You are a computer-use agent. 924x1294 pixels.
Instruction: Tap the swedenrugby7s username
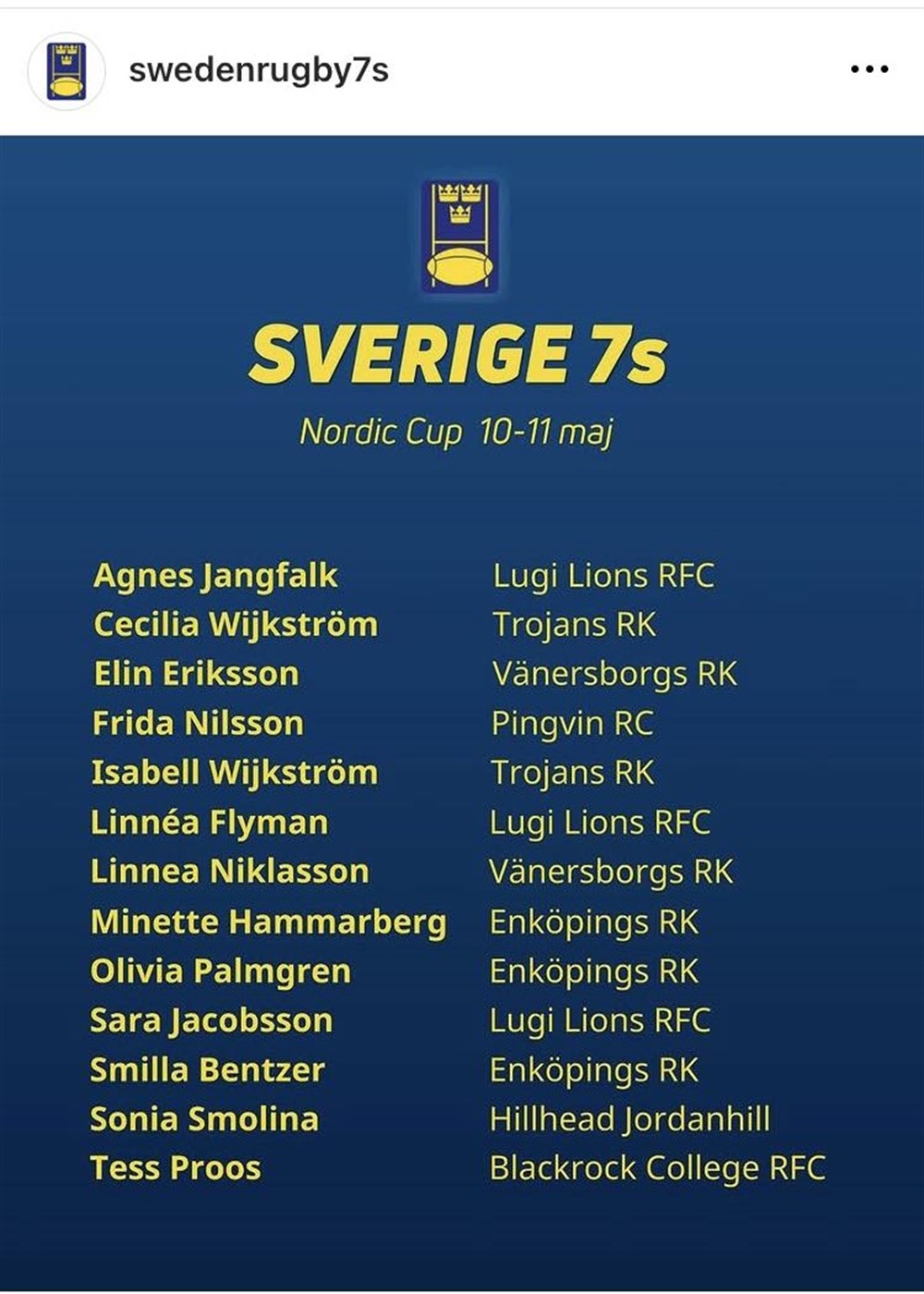pyautogui.click(x=259, y=70)
